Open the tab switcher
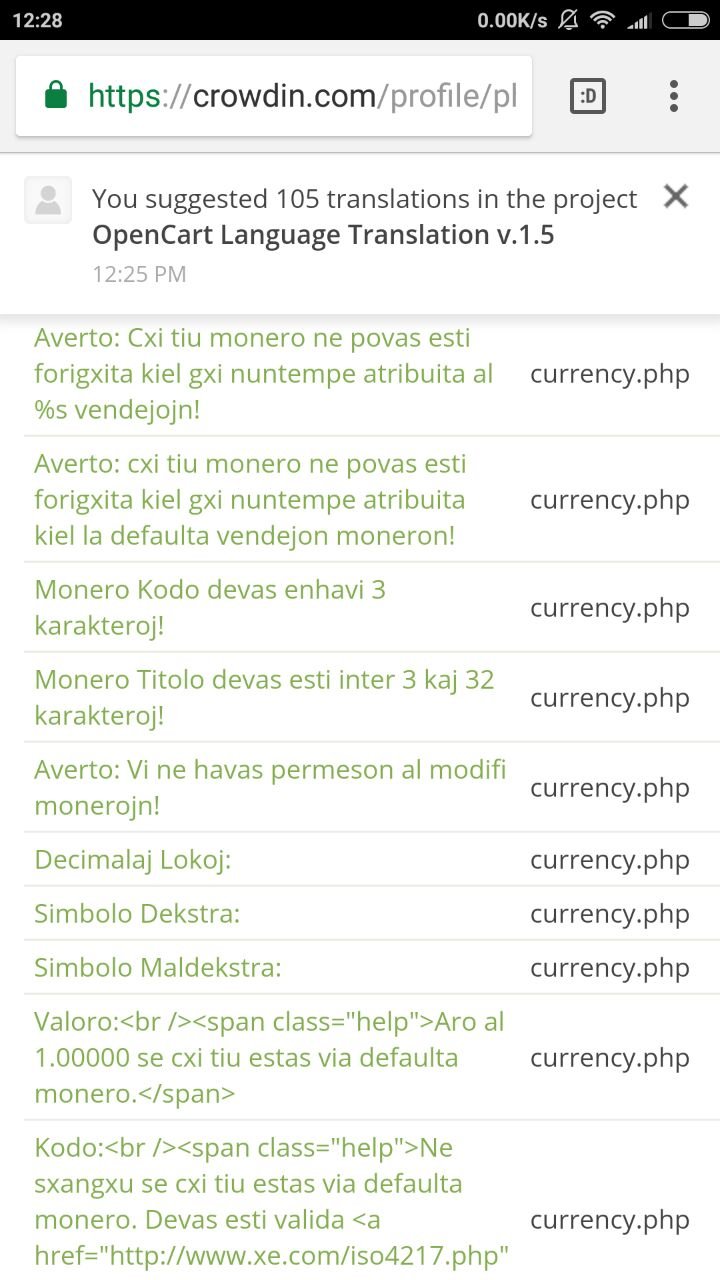Viewport: 720px width, 1280px height. [588, 96]
